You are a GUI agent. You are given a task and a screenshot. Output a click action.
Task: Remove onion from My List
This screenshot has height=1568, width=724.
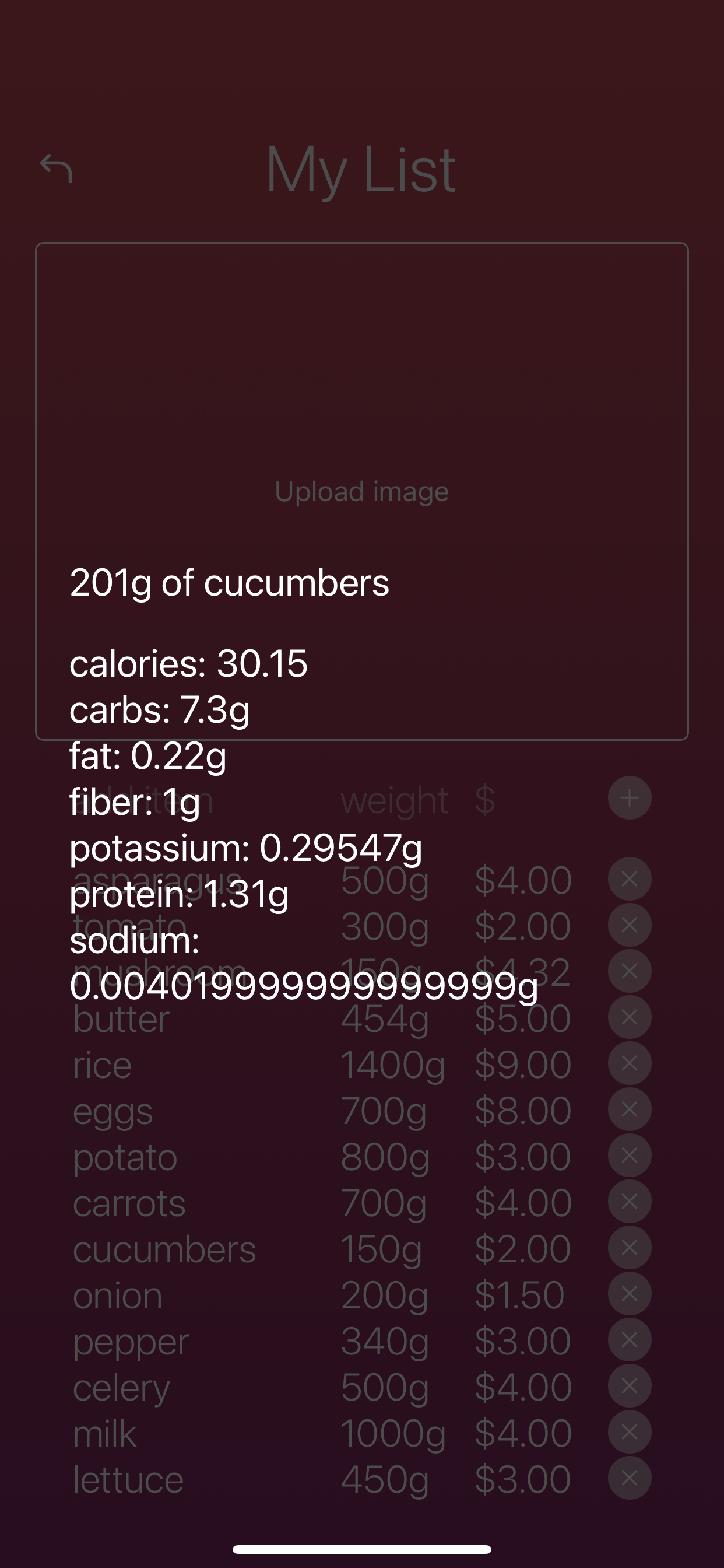point(629,1294)
